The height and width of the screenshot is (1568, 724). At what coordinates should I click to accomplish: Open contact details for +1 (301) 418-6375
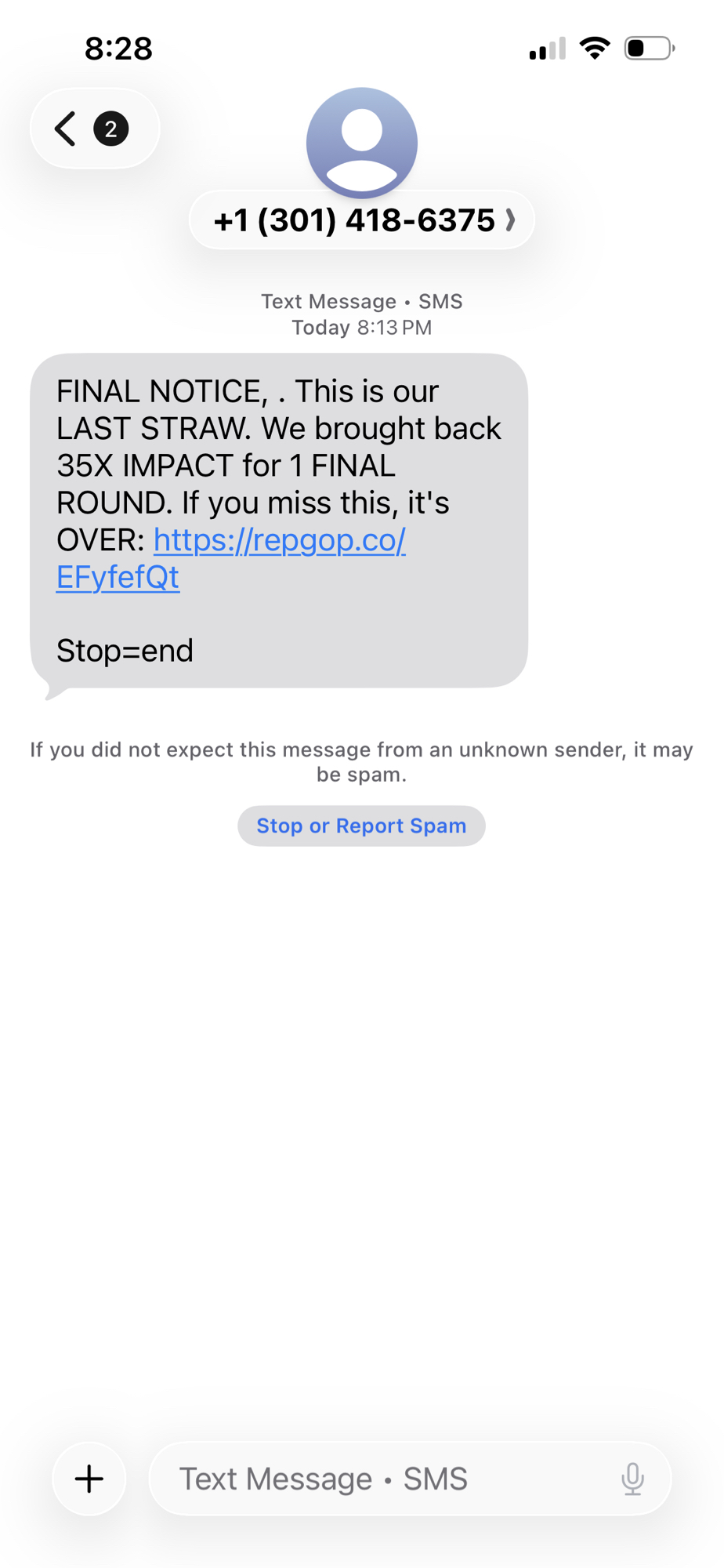[x=361, y=221]
